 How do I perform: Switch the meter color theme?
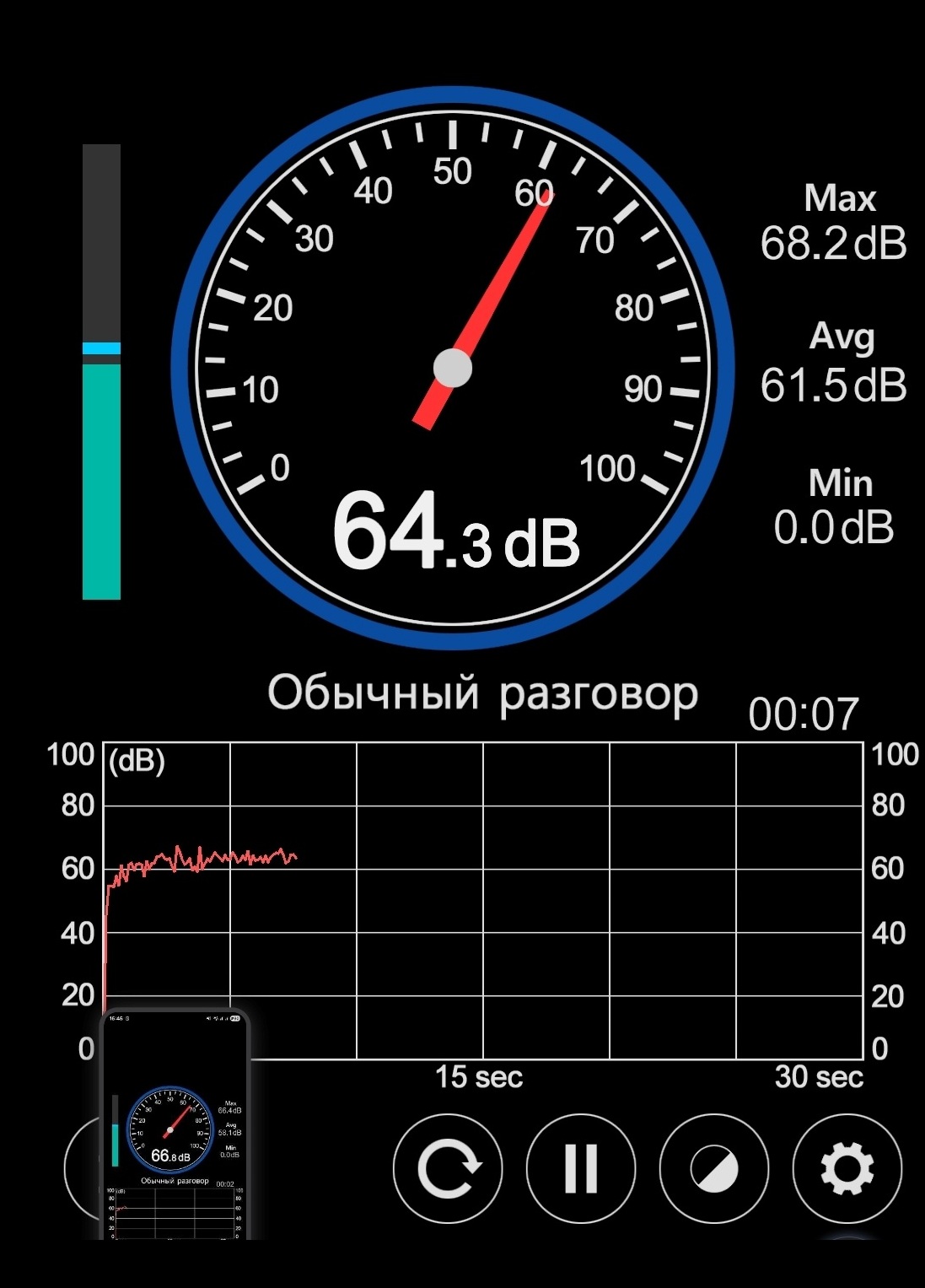tap(713, 1168)
